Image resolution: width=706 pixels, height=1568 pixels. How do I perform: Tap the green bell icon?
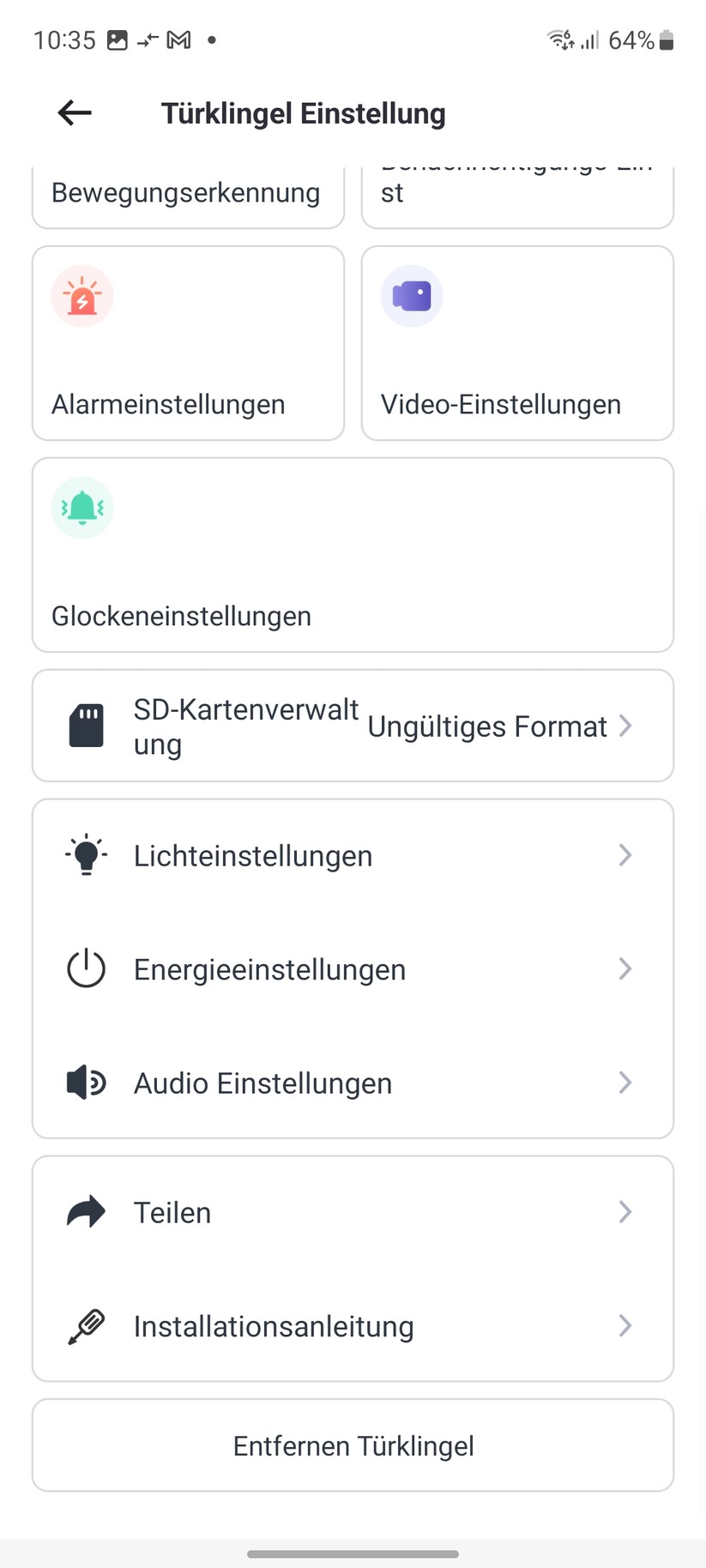(x=82, y=507)
